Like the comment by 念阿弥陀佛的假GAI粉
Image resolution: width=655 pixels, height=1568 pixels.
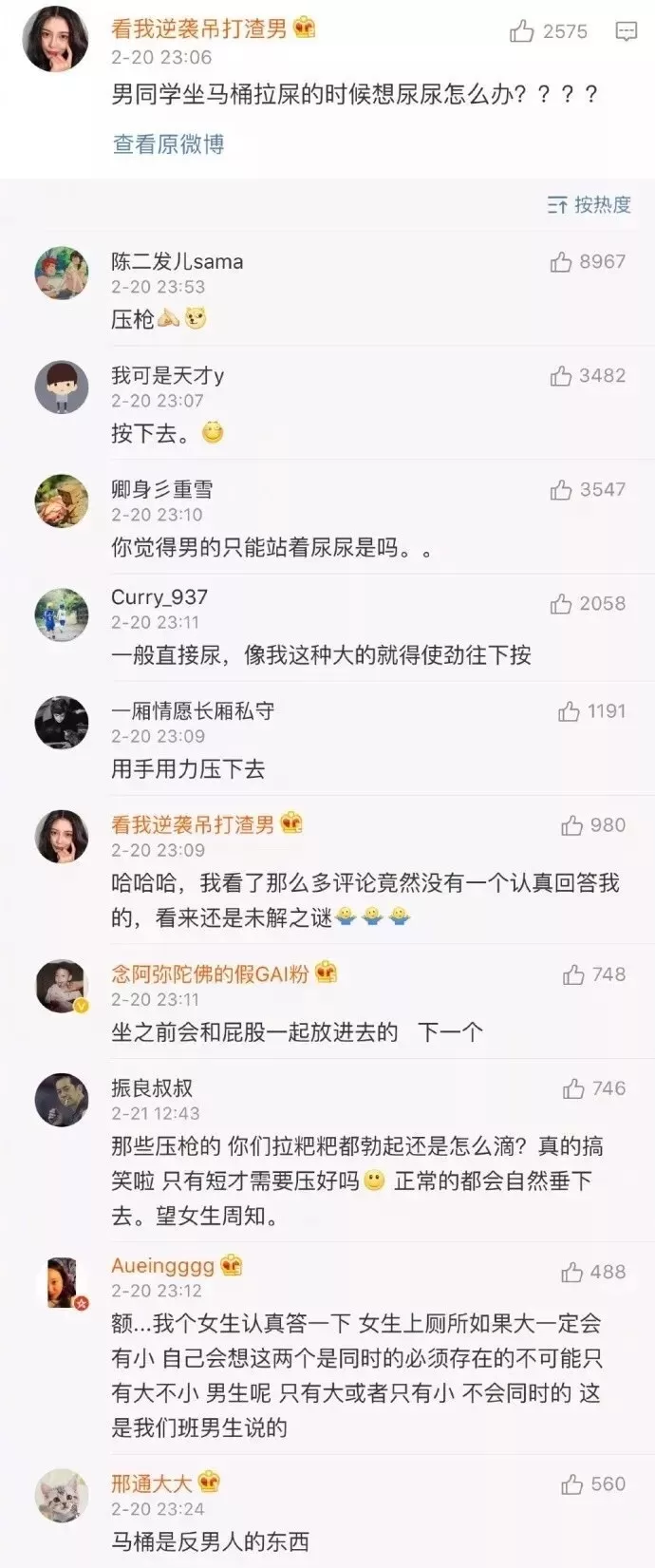[573, 974]
